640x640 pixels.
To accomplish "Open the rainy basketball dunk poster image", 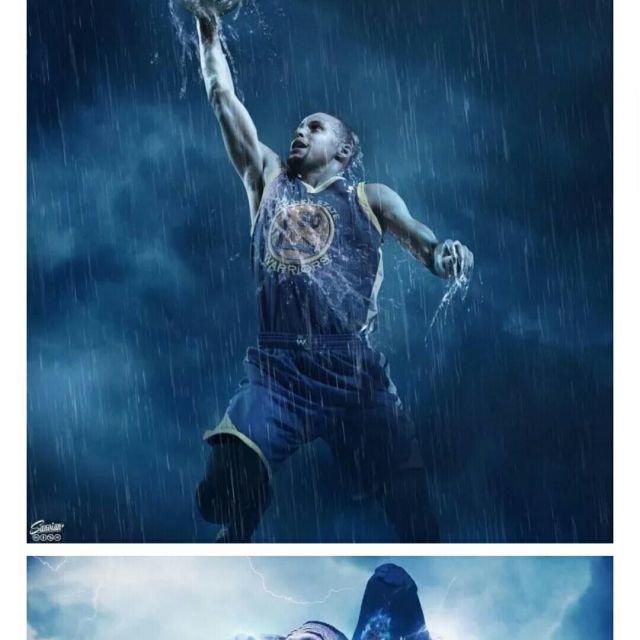I will [320, 271].
